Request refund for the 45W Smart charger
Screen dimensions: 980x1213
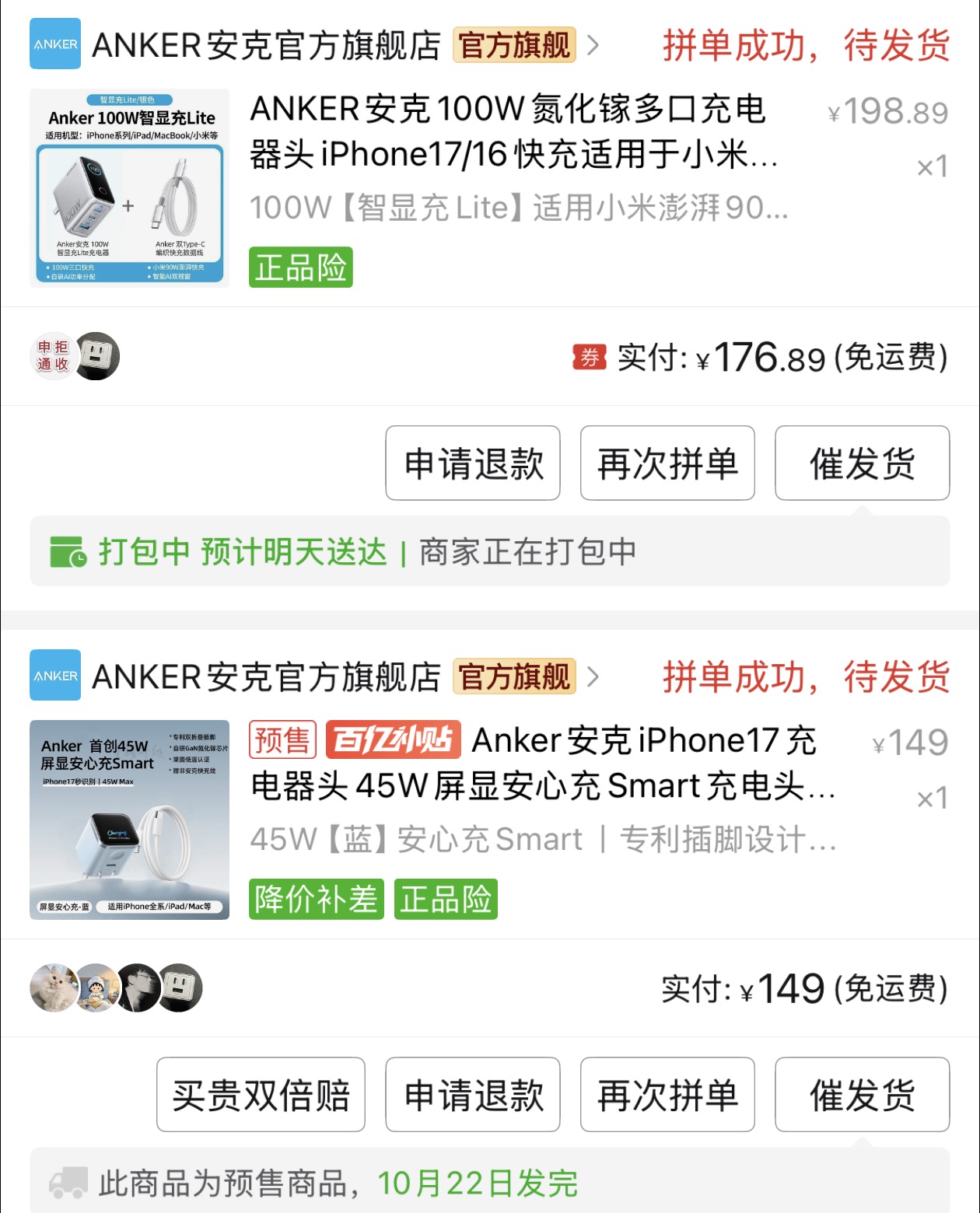coord(473,1095)
